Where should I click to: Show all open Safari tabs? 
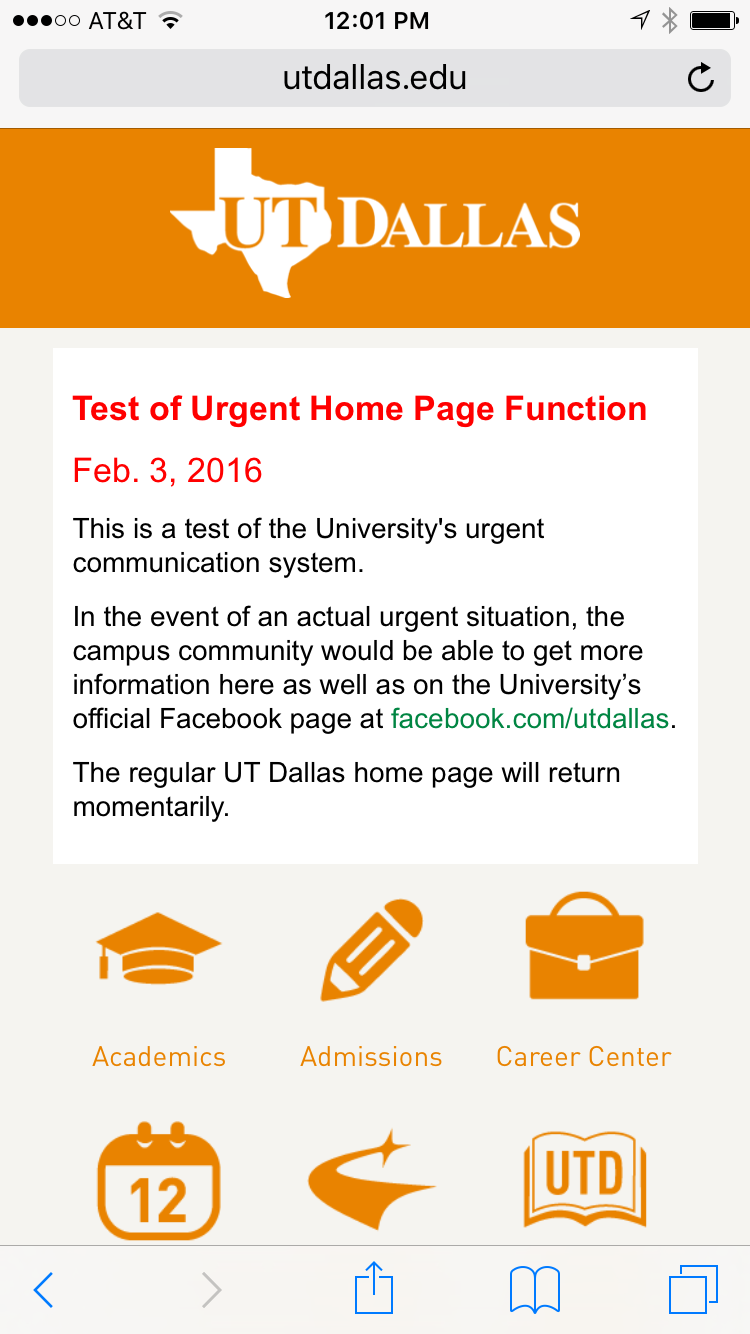694,1290
